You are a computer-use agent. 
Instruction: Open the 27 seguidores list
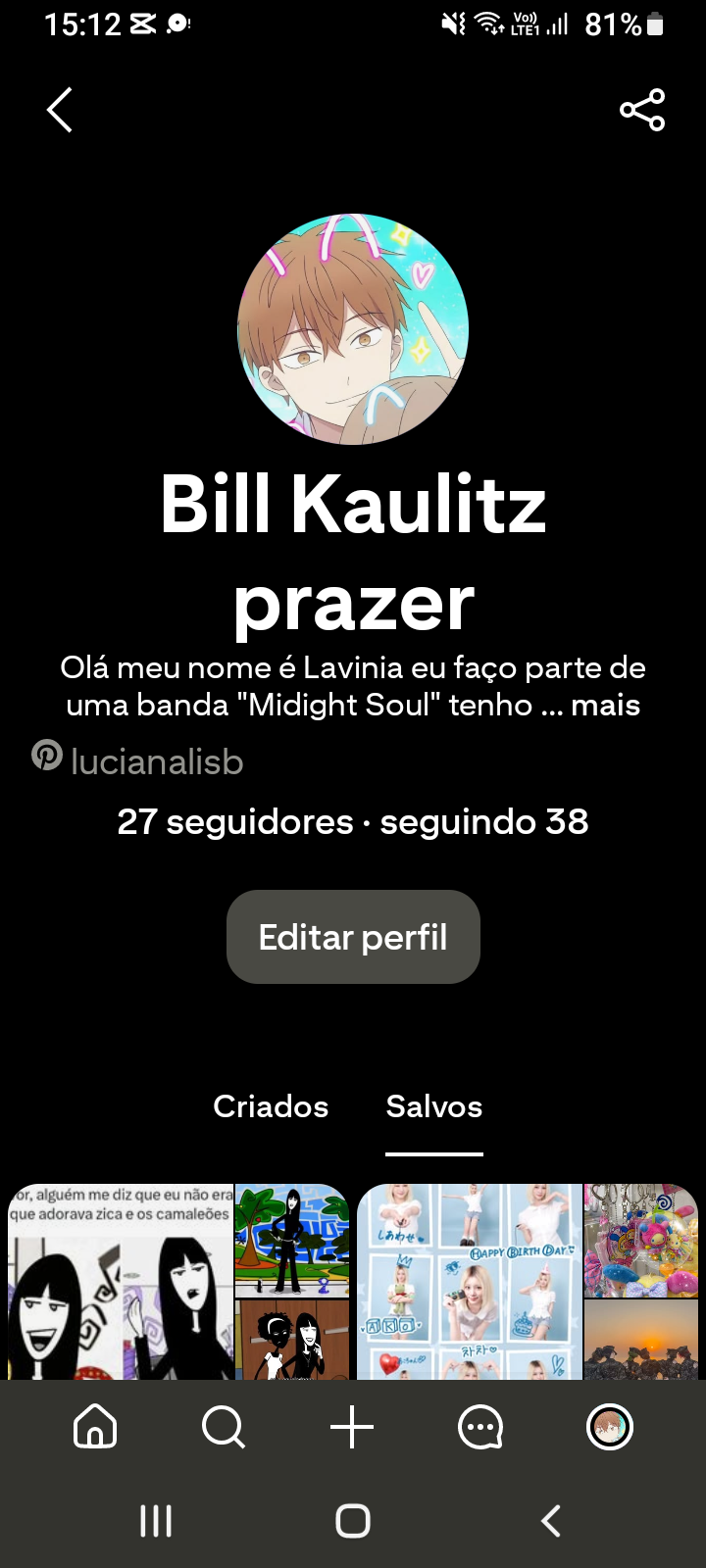click(235, 821)
